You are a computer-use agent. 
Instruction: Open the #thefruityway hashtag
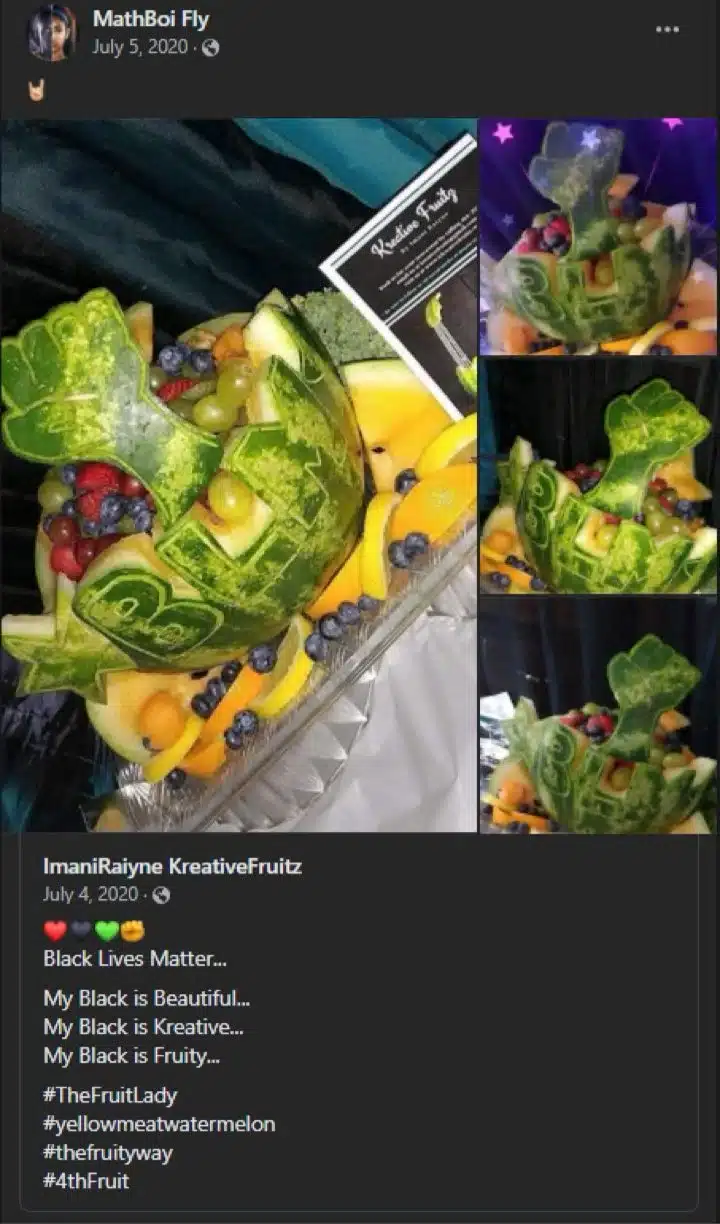click(x=108, y=1152)
